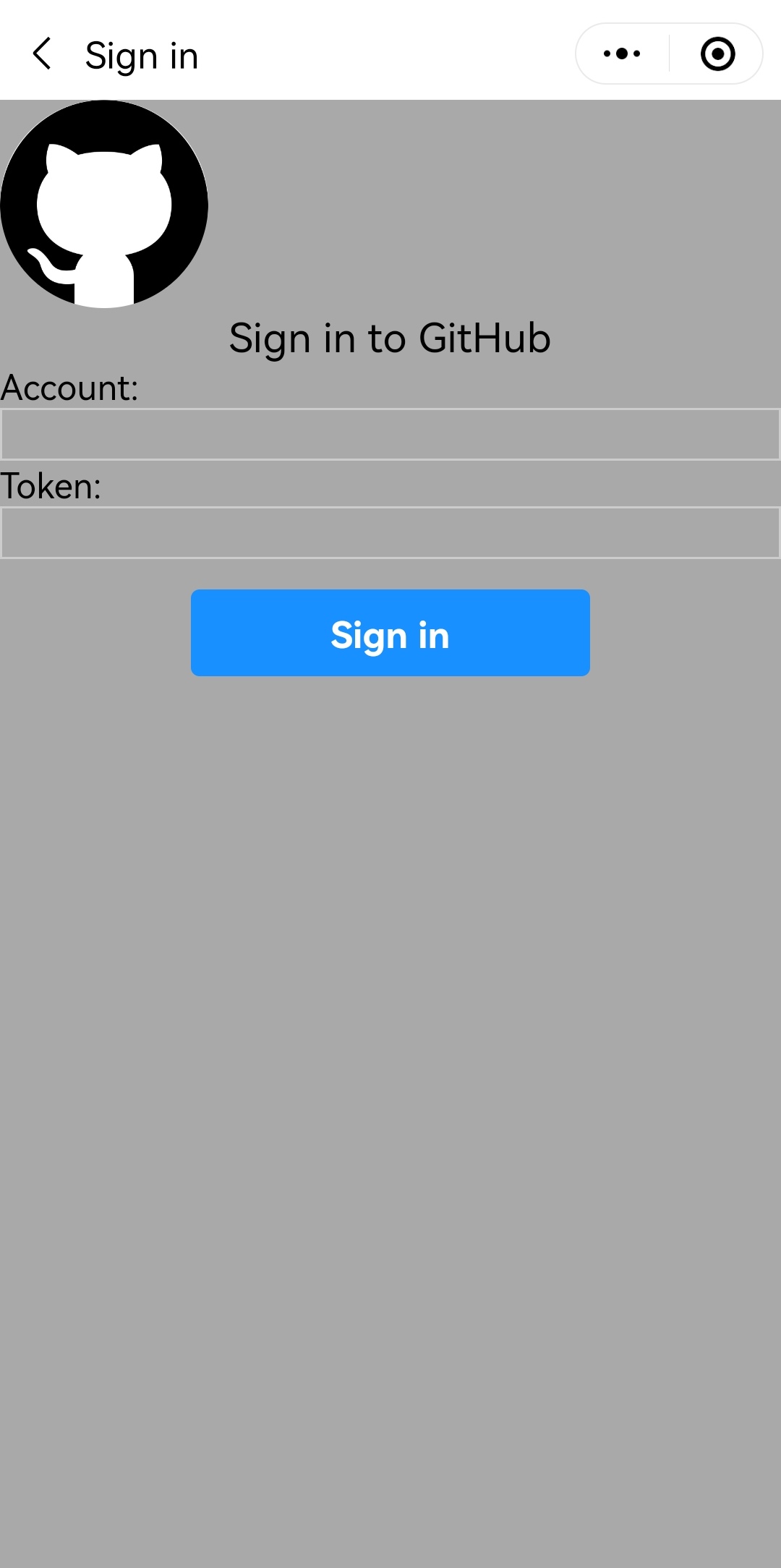Focus the Token input field
781x1568 pixels.
click(390, 533)
